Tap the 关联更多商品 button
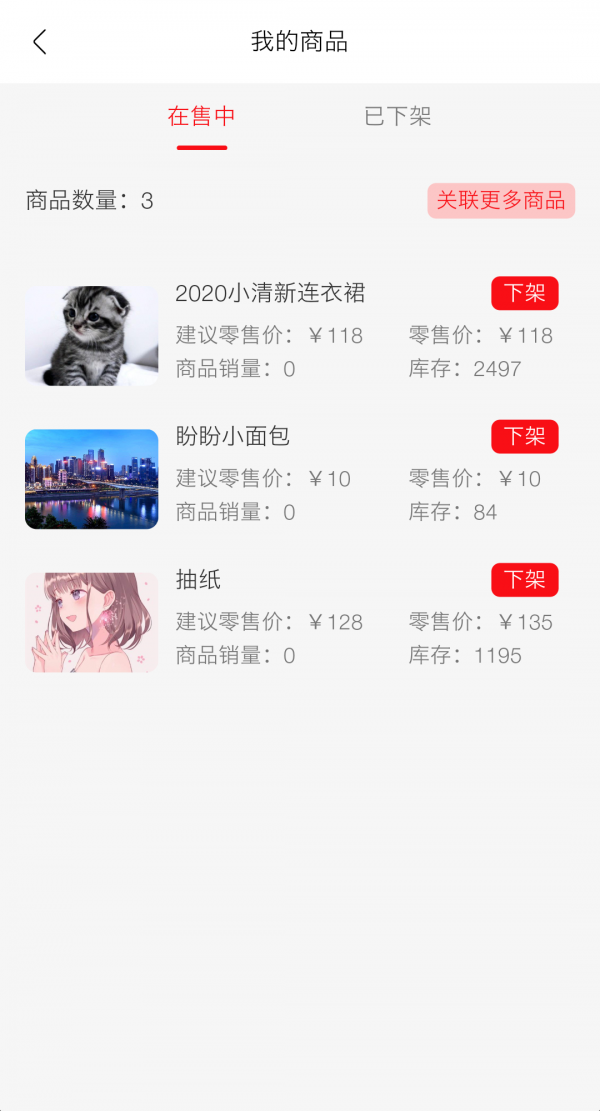 point(501,200)
